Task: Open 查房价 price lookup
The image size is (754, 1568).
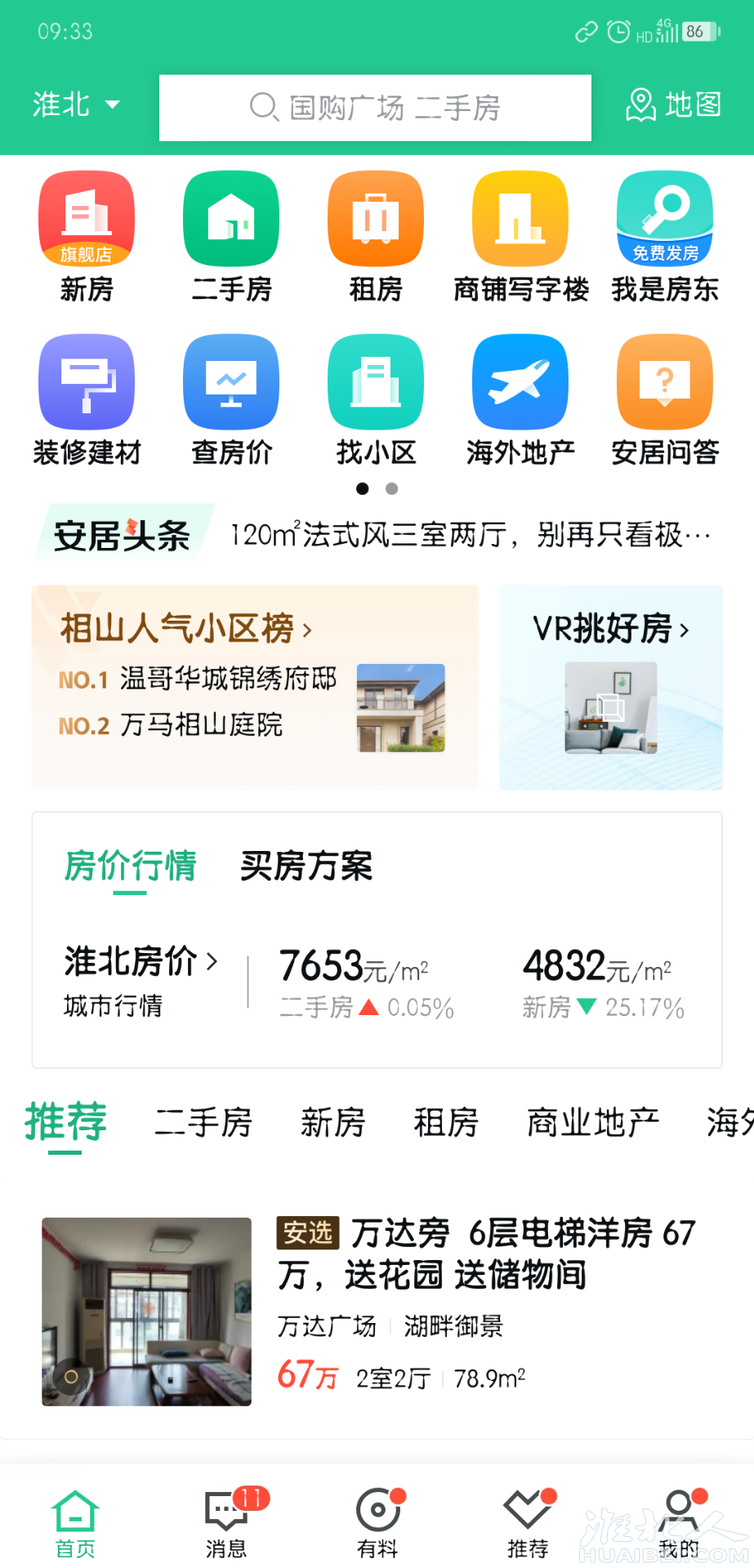Action: (x=231, y=399)
